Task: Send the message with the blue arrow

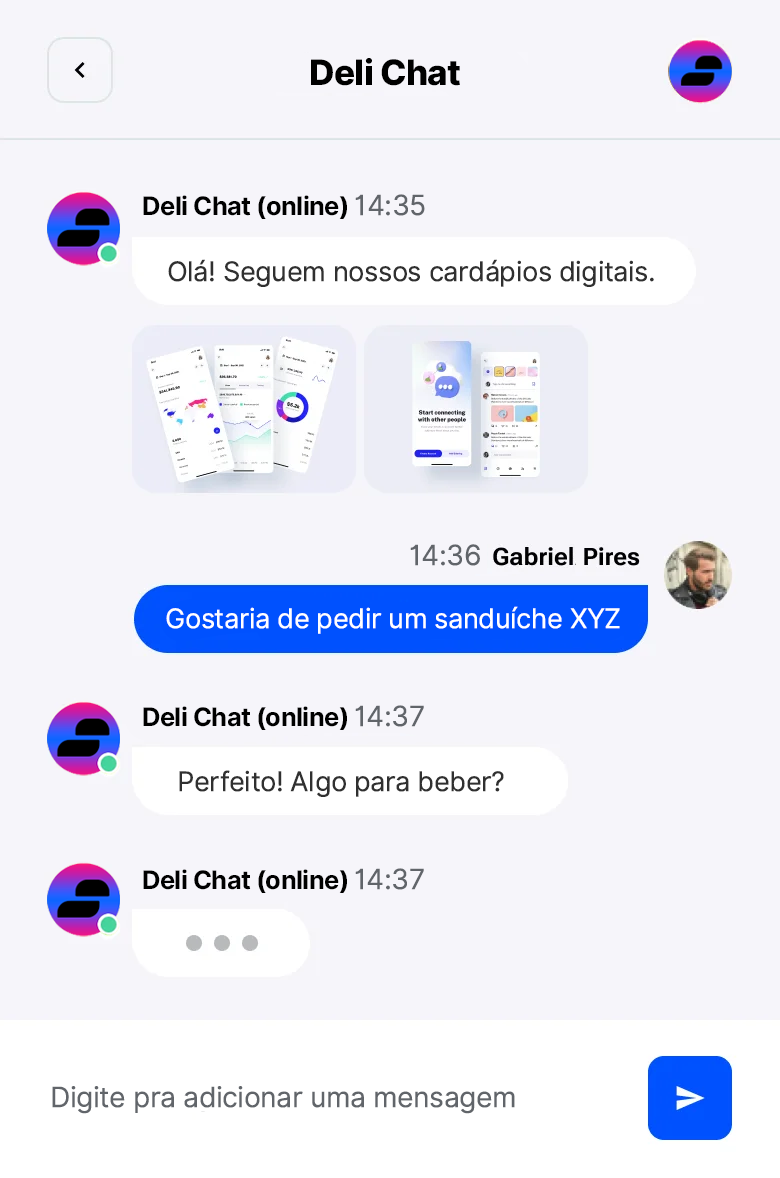Action: (x=690, y=1098)
